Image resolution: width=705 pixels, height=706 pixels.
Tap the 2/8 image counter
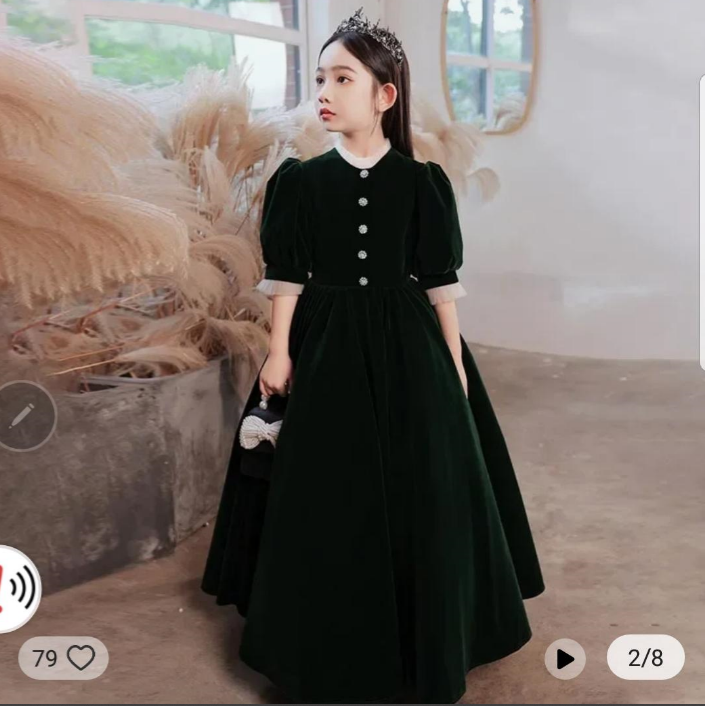click(645, 658)
